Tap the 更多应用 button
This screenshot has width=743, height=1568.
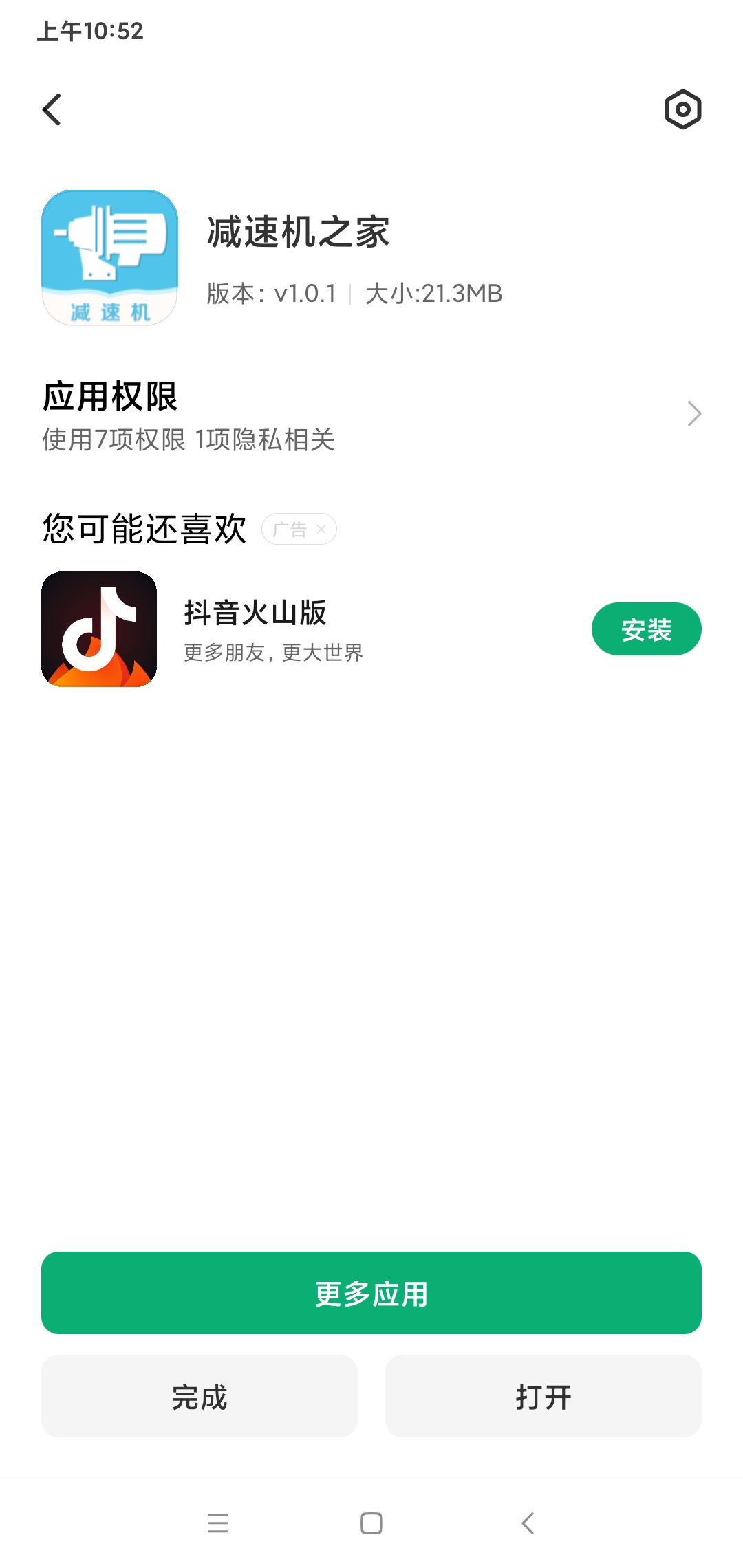[371, 1293]
